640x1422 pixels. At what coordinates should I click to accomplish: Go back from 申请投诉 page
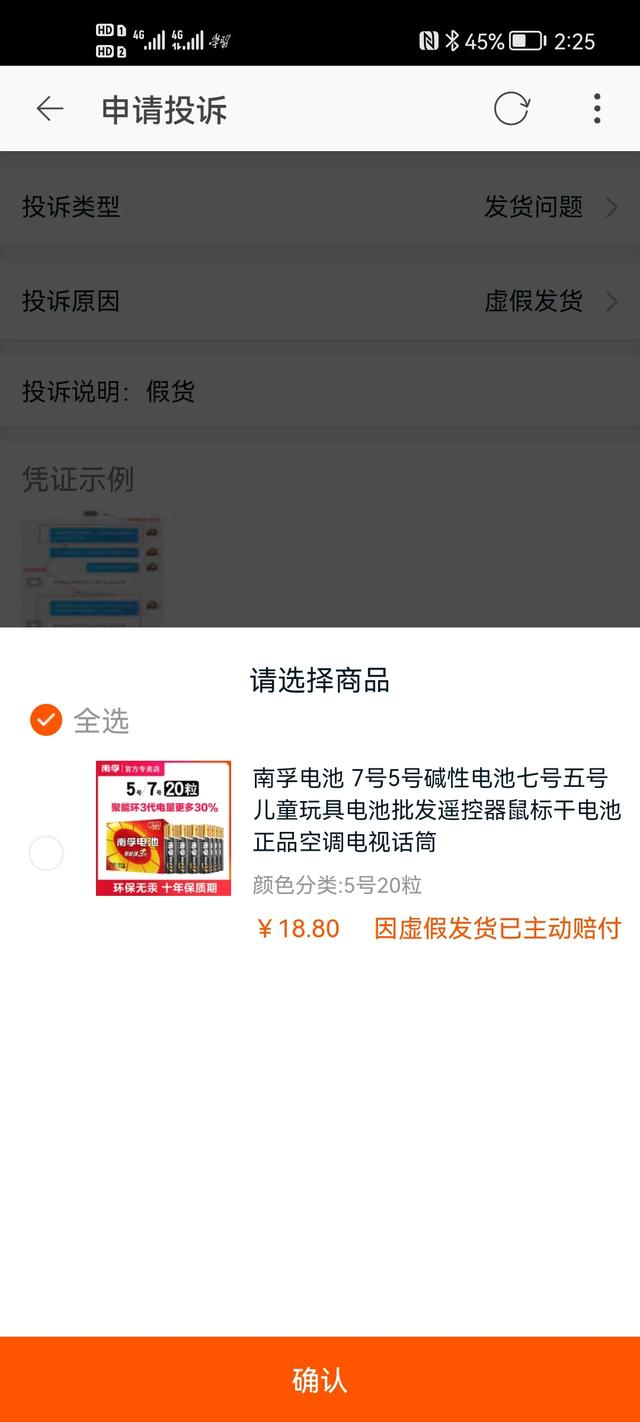point(49,109)
